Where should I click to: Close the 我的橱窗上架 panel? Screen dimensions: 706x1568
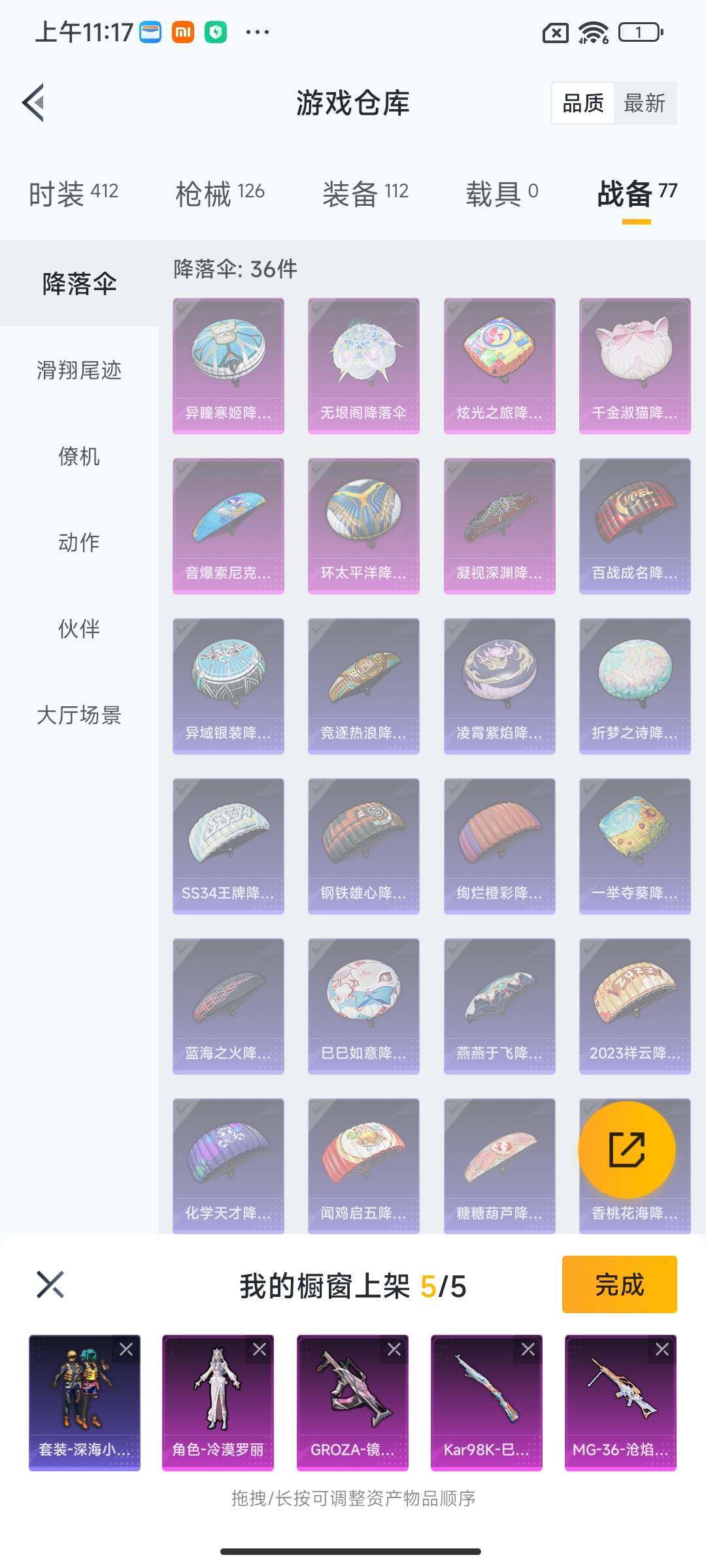(x=50, y=1284)
